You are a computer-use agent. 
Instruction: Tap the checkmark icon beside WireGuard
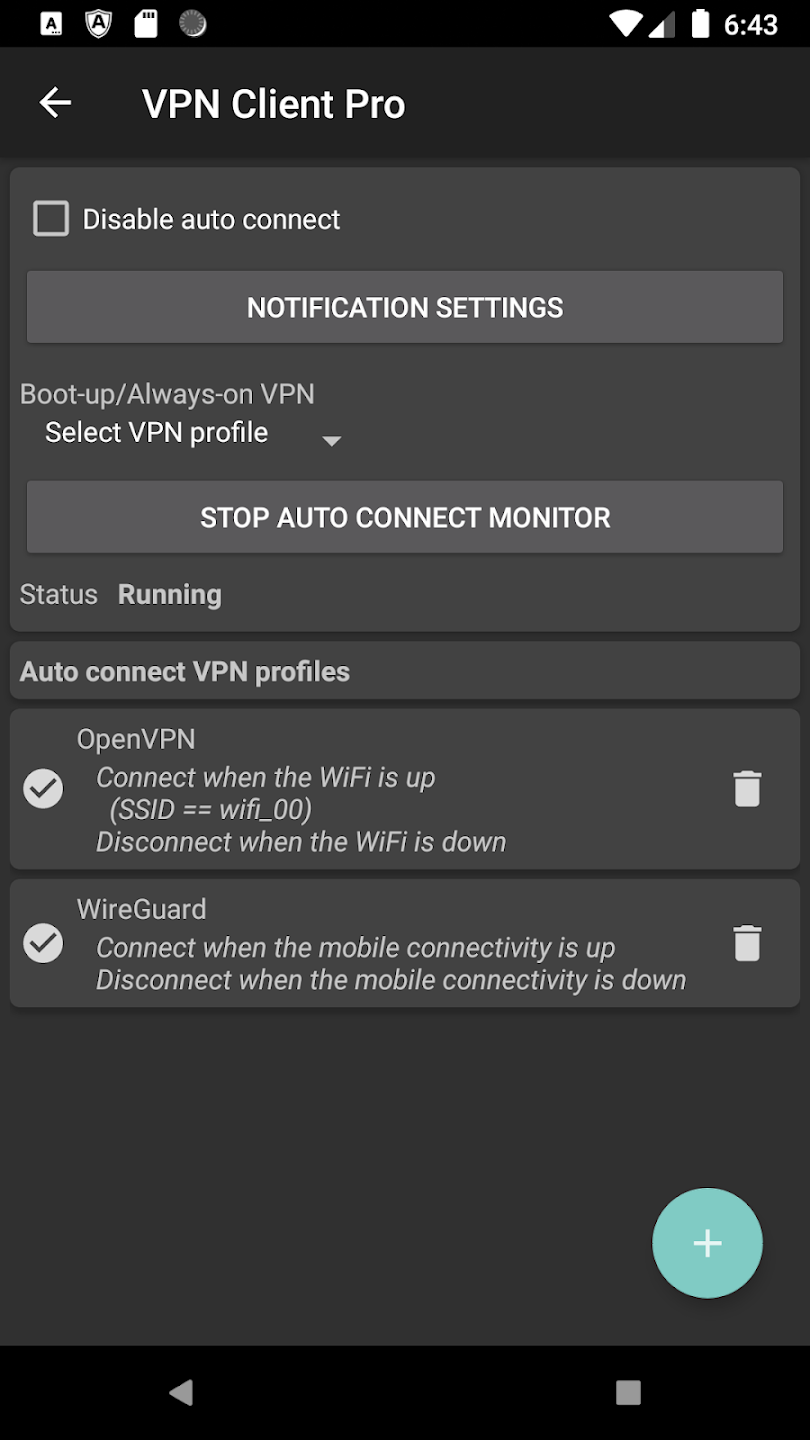coord(43,943)
